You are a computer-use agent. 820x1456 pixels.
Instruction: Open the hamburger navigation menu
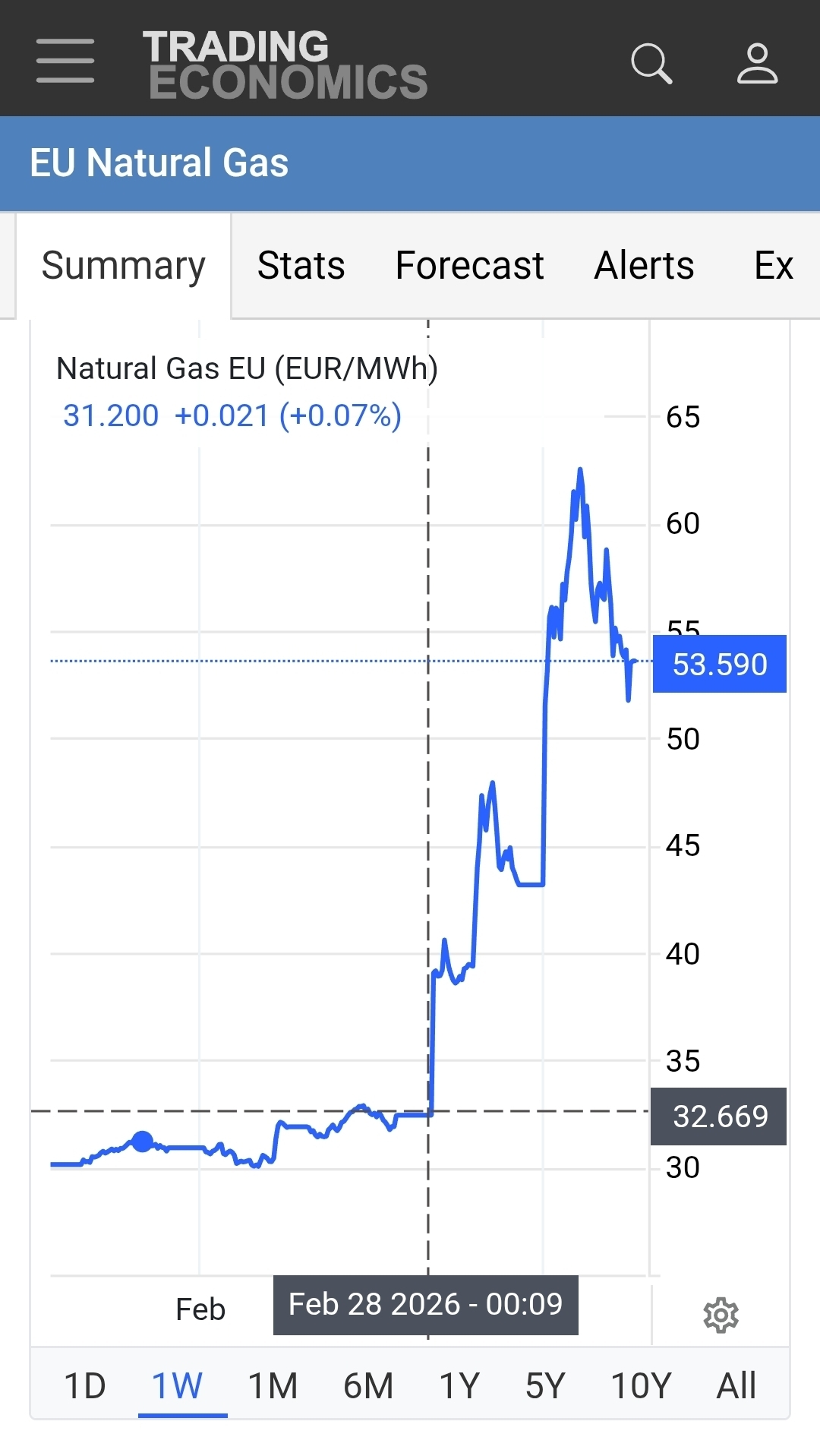(65, 61)
